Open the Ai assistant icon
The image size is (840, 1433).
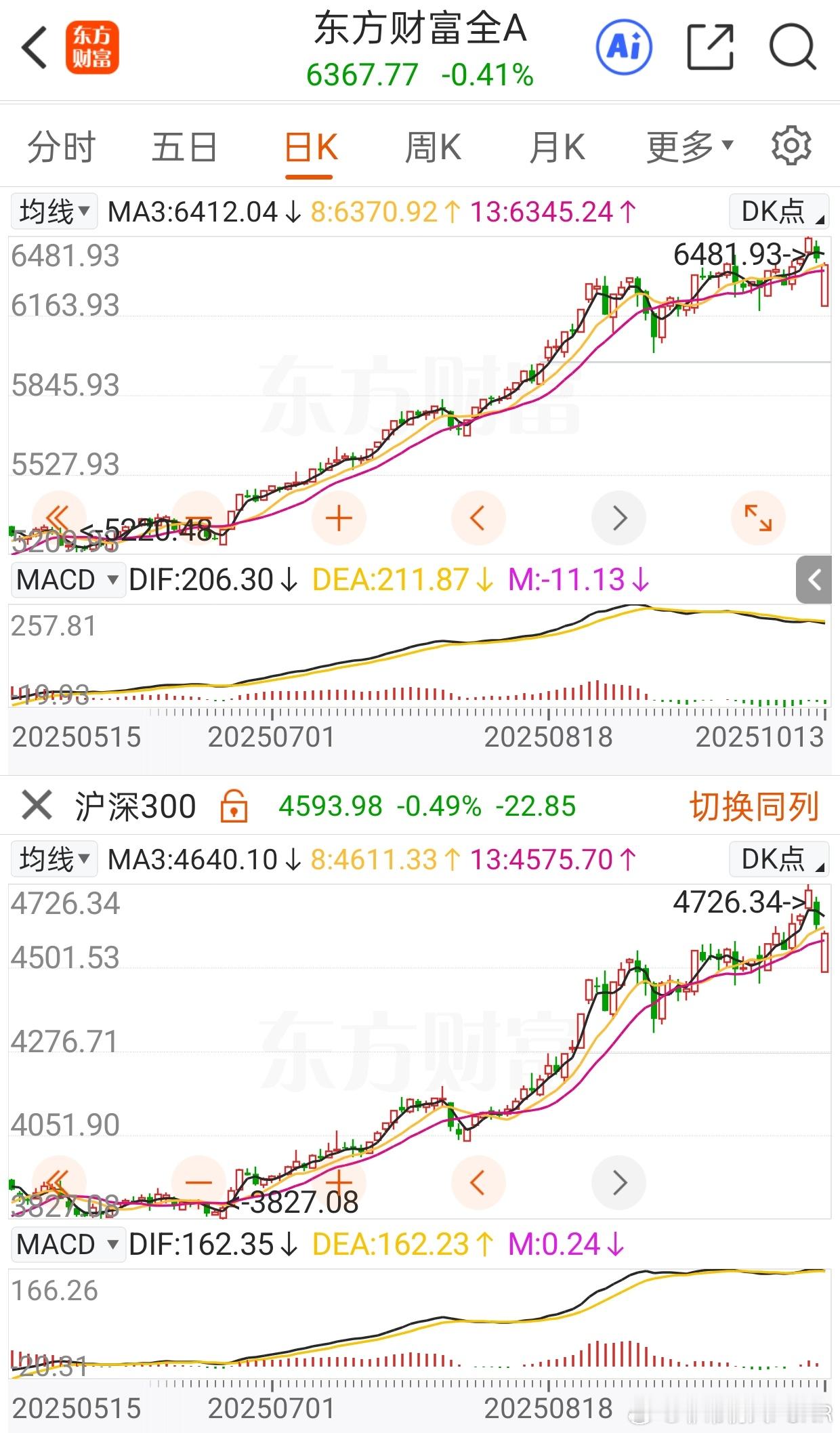[x=624, y=47]
